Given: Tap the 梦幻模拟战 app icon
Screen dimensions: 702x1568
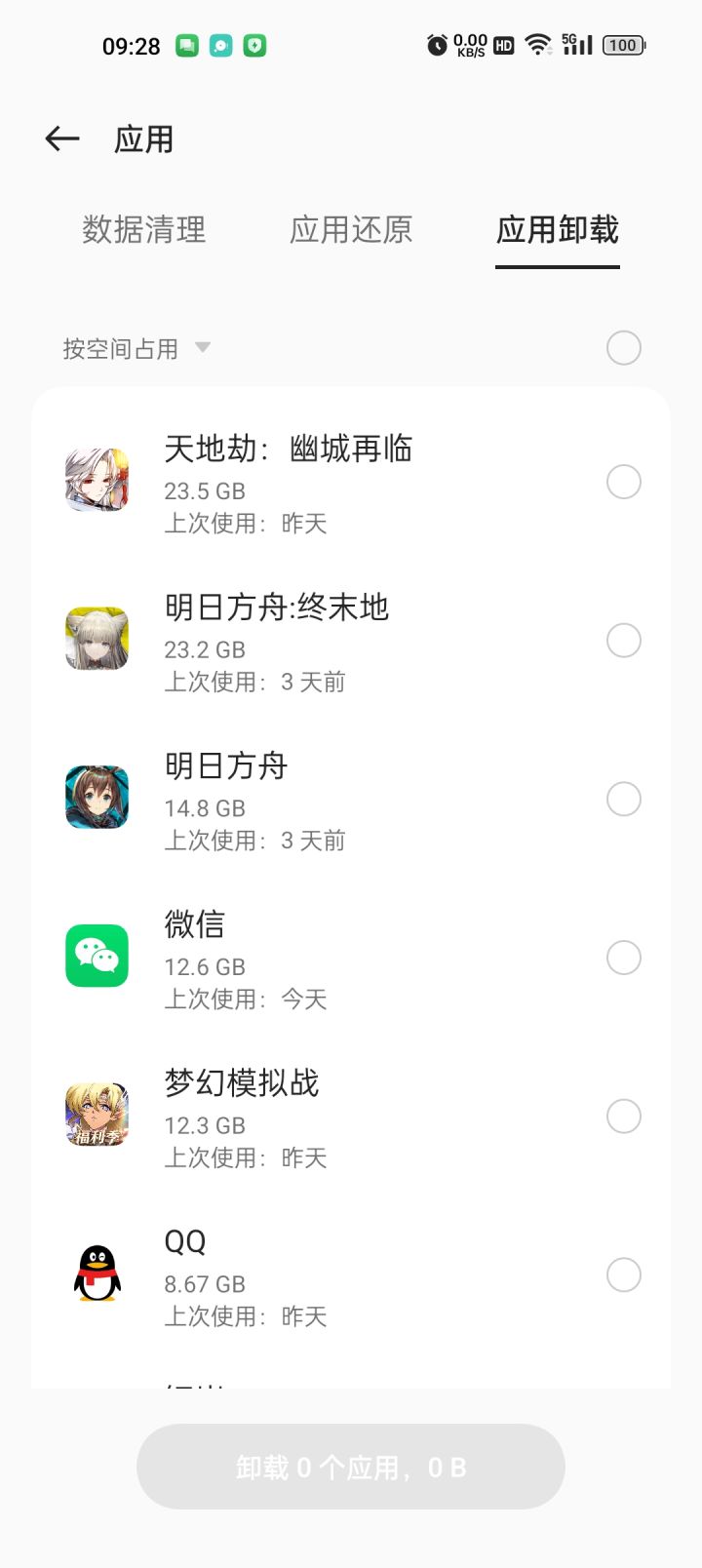Looking at the screenshot, I should pyautogui.click(x=97, y=1115).
